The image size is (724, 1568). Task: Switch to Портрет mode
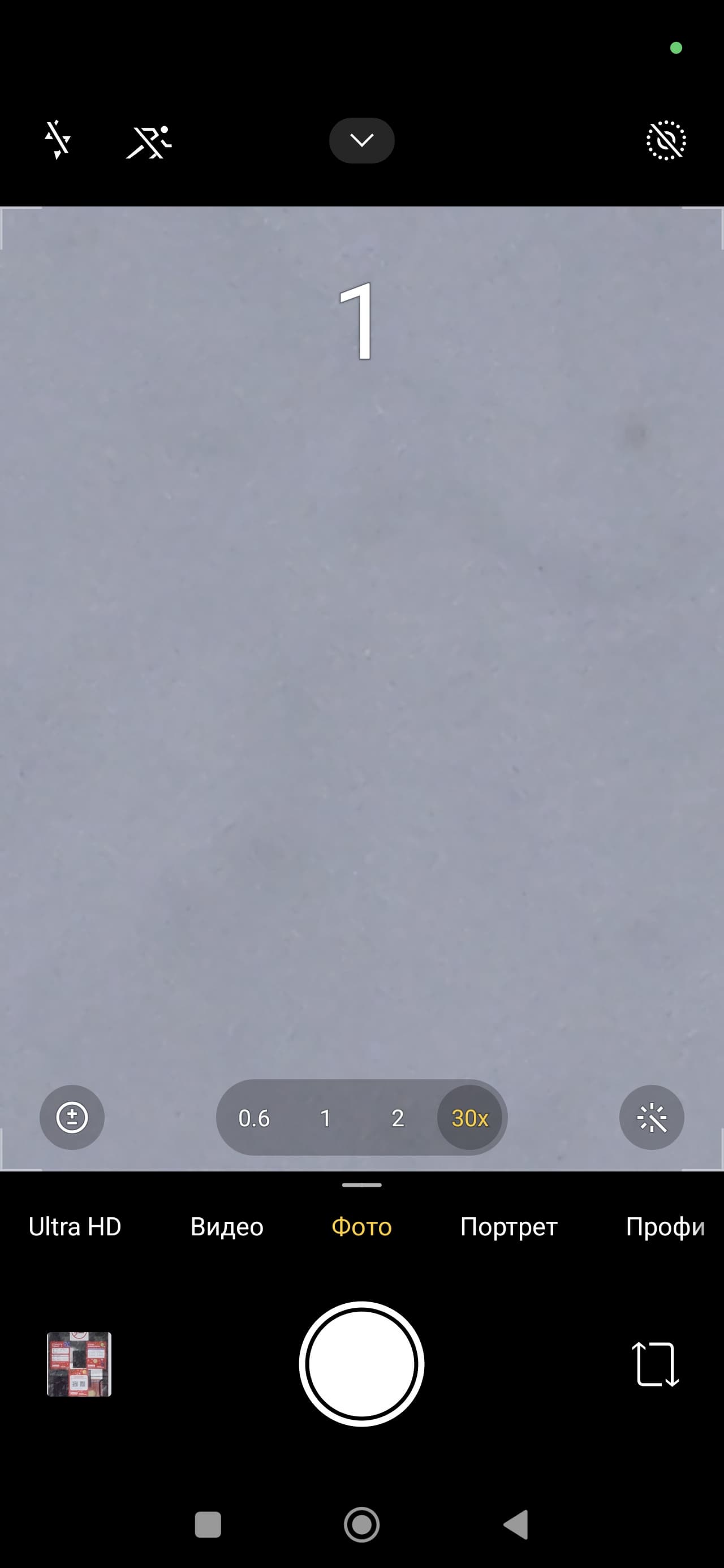tap(509, 1227)
